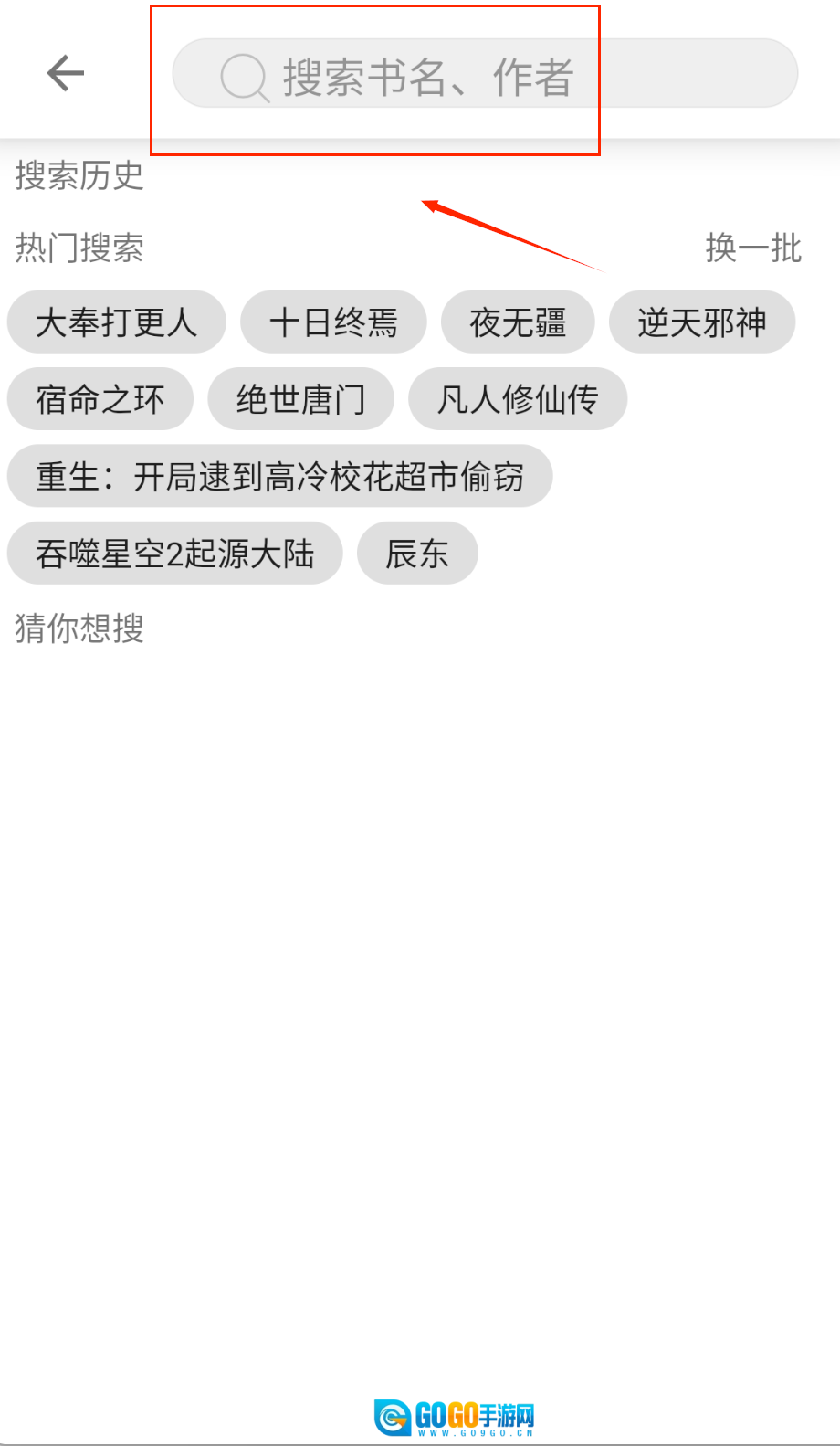Search 凡人修仙传 from hot searches

click(517, 399)
